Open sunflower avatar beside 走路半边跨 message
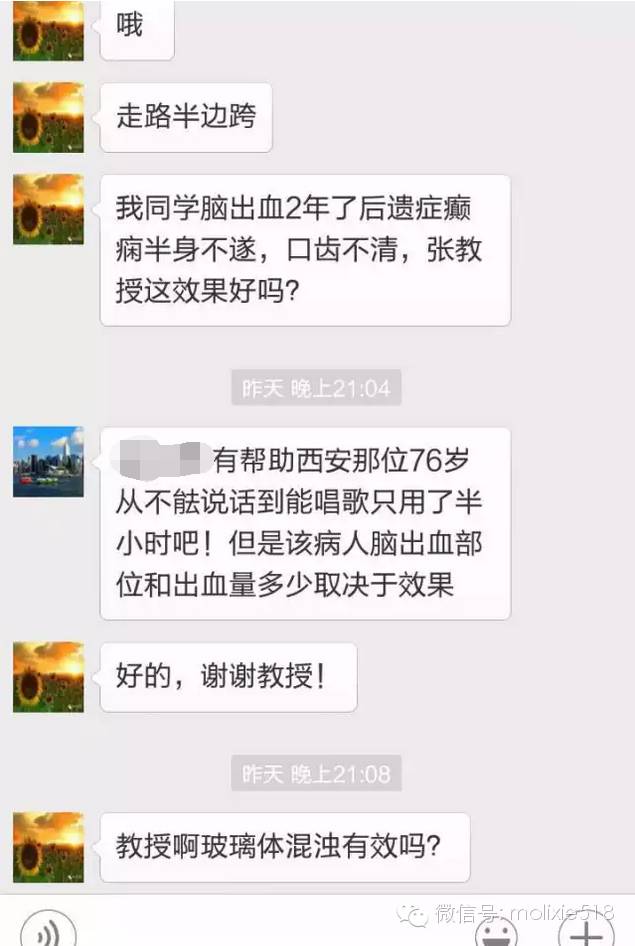The image size is (635, 946). 48,117
